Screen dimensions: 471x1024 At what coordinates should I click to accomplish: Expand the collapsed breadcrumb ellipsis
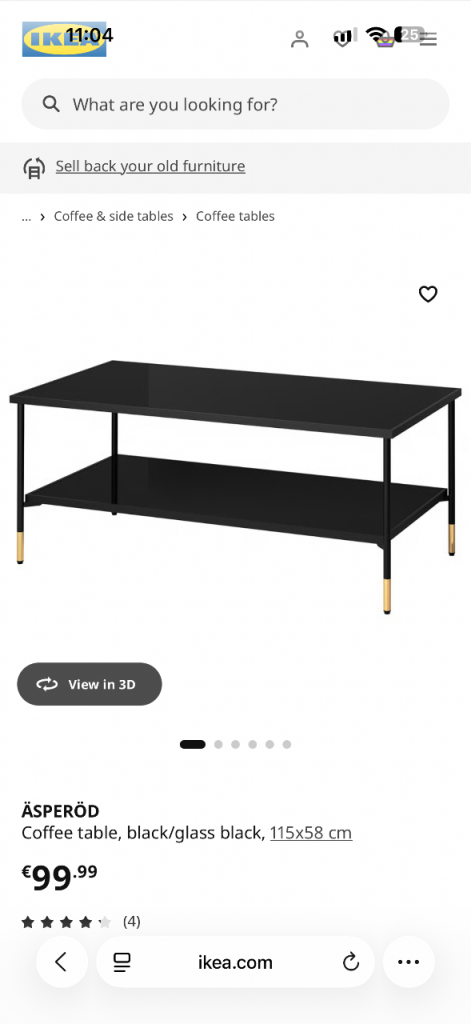coord(26,217)
